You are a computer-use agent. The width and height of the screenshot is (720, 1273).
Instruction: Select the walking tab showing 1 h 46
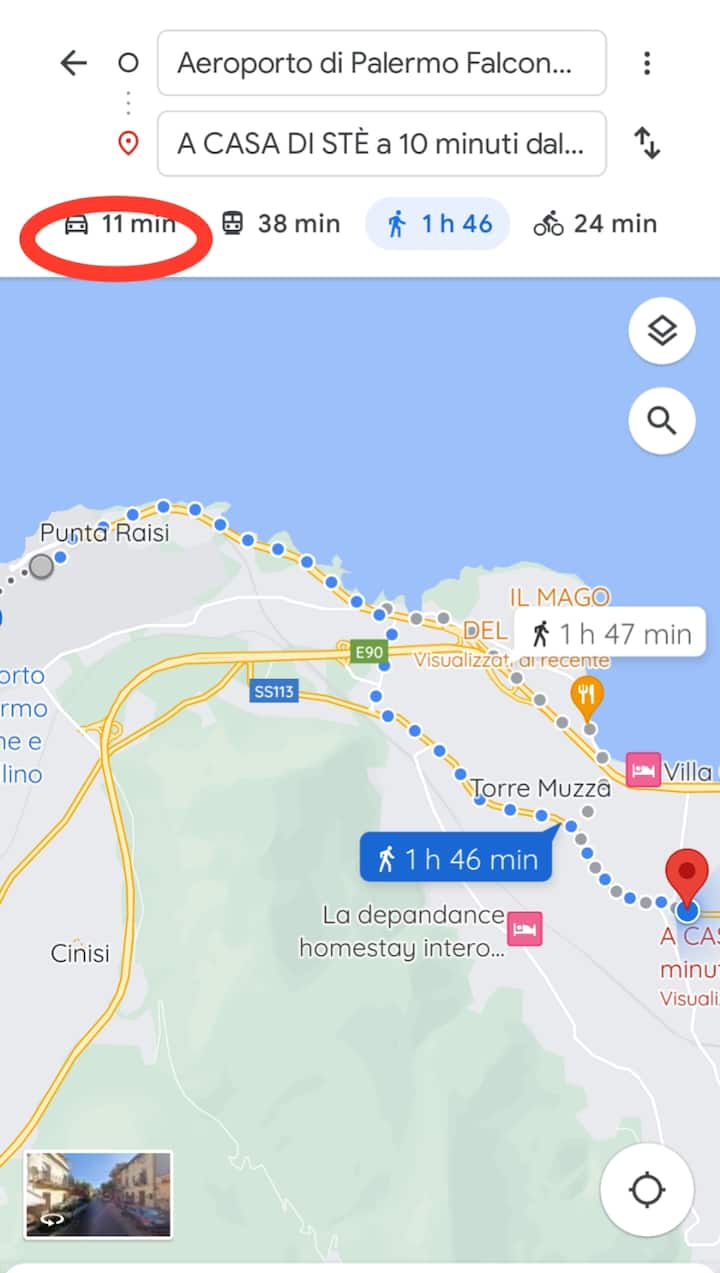coord(438,224)
